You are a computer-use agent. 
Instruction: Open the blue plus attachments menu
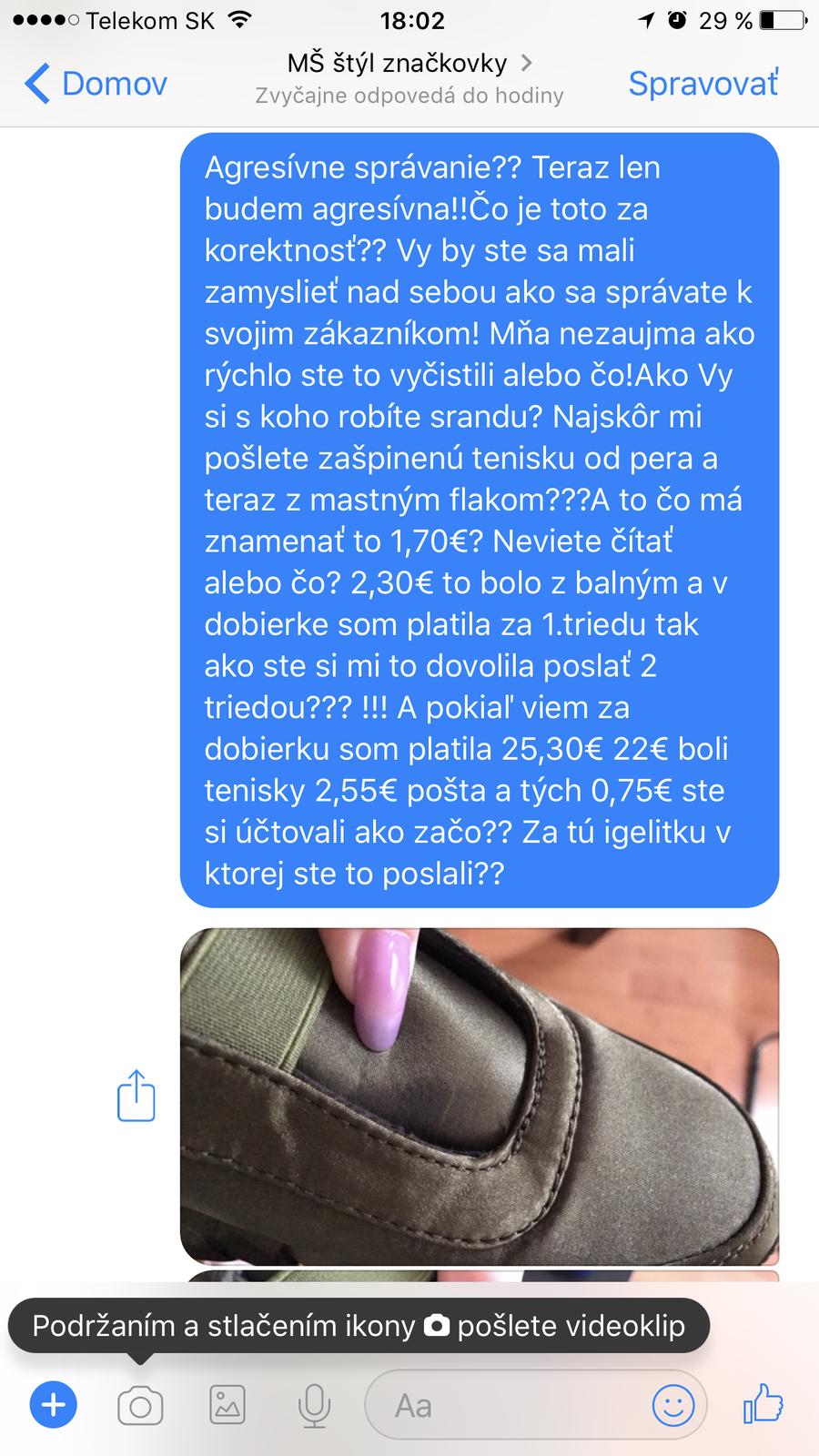(54, 1406)
